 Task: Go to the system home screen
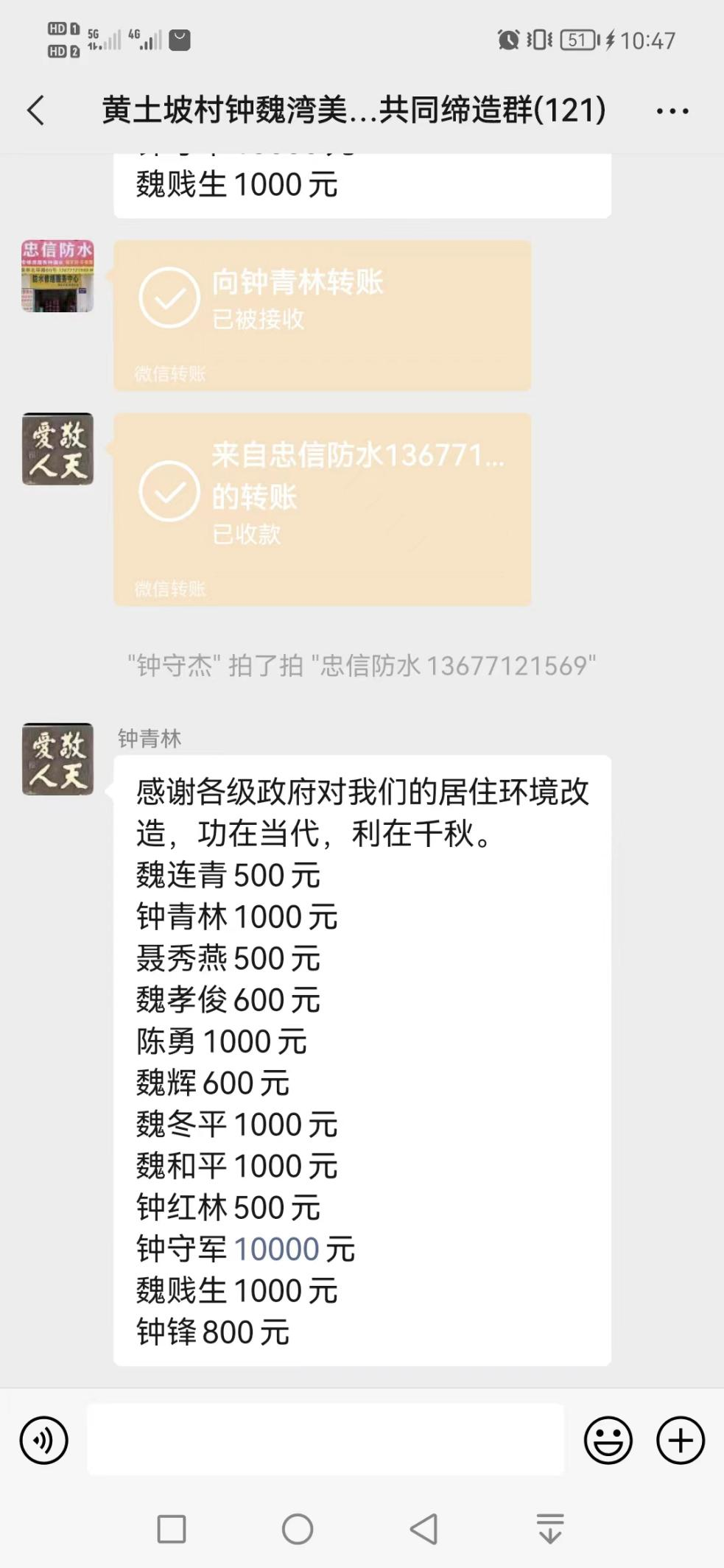coord(298,1529)
